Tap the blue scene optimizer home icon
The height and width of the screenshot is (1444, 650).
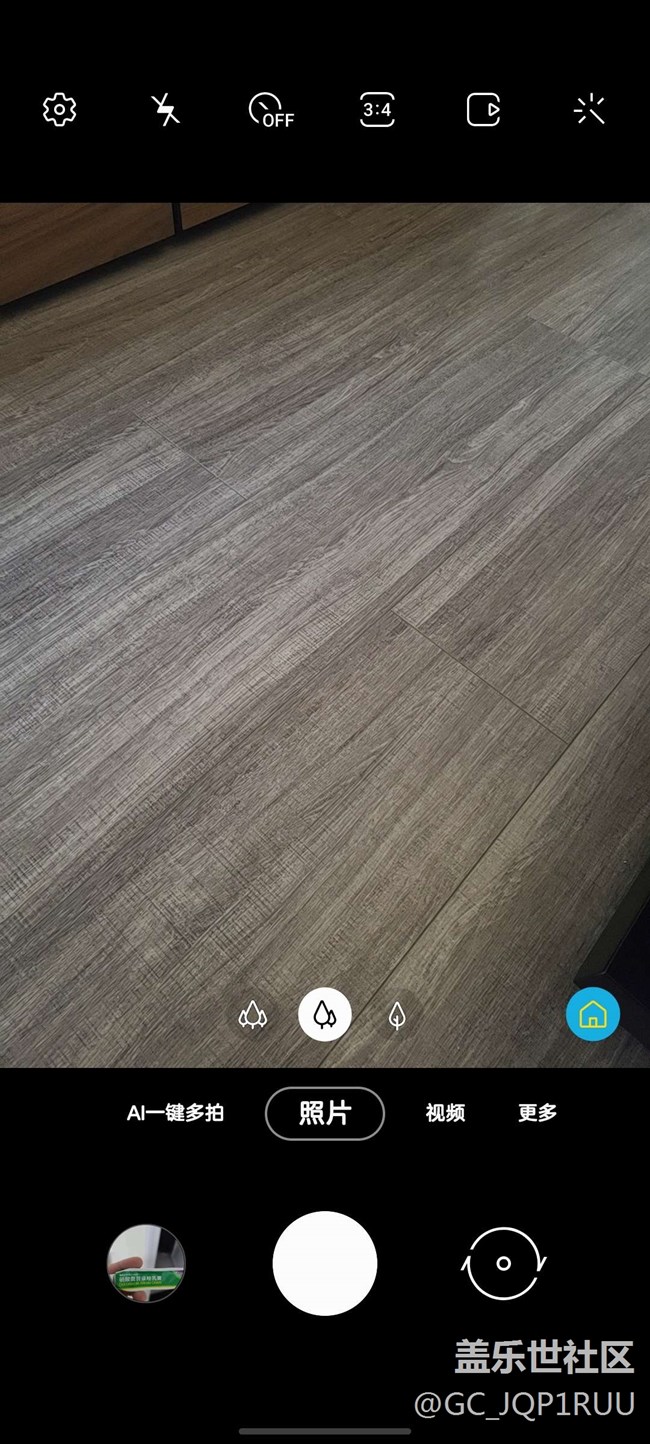click(x=593, y=1015)
